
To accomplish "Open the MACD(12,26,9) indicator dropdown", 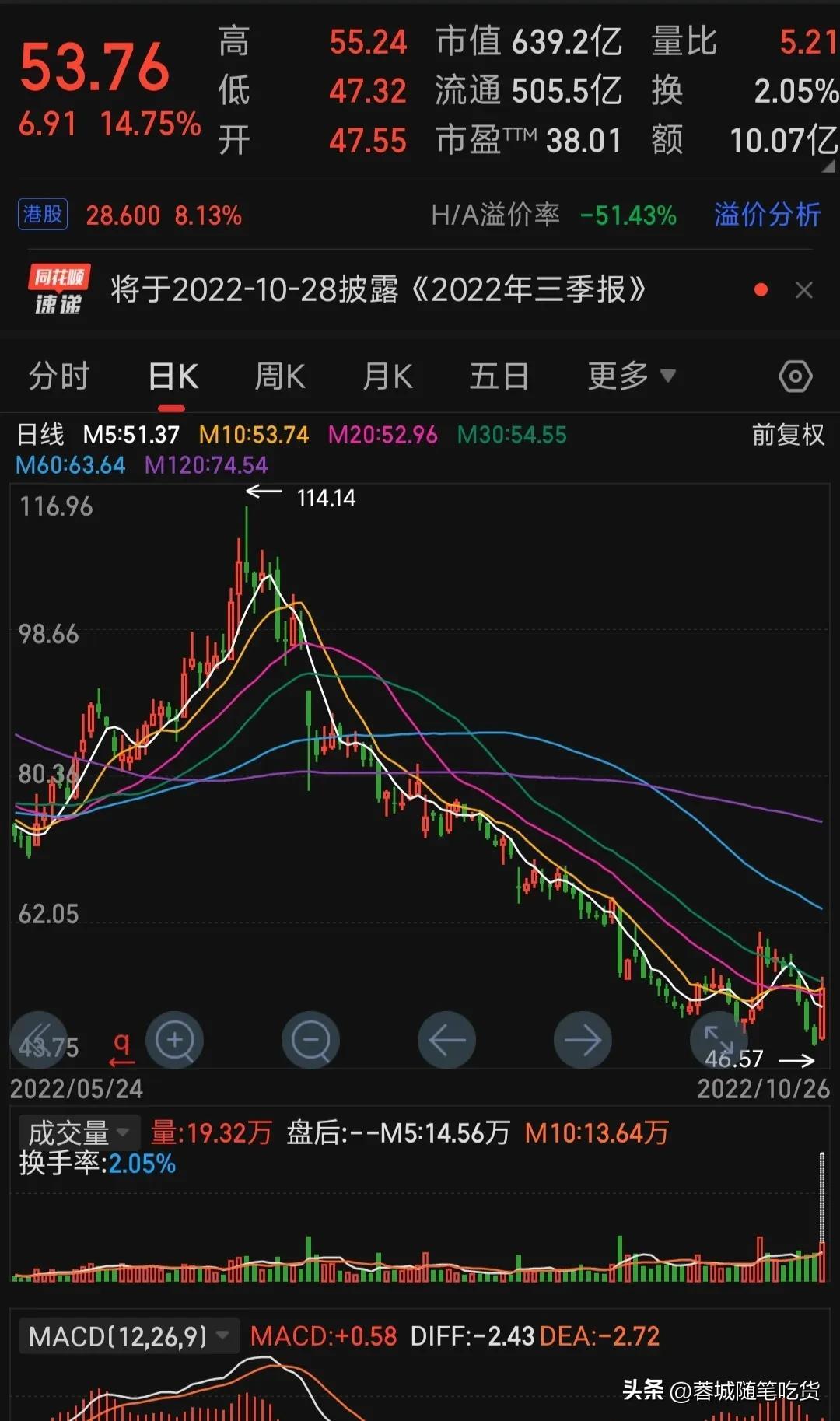I will (128, 1336).
